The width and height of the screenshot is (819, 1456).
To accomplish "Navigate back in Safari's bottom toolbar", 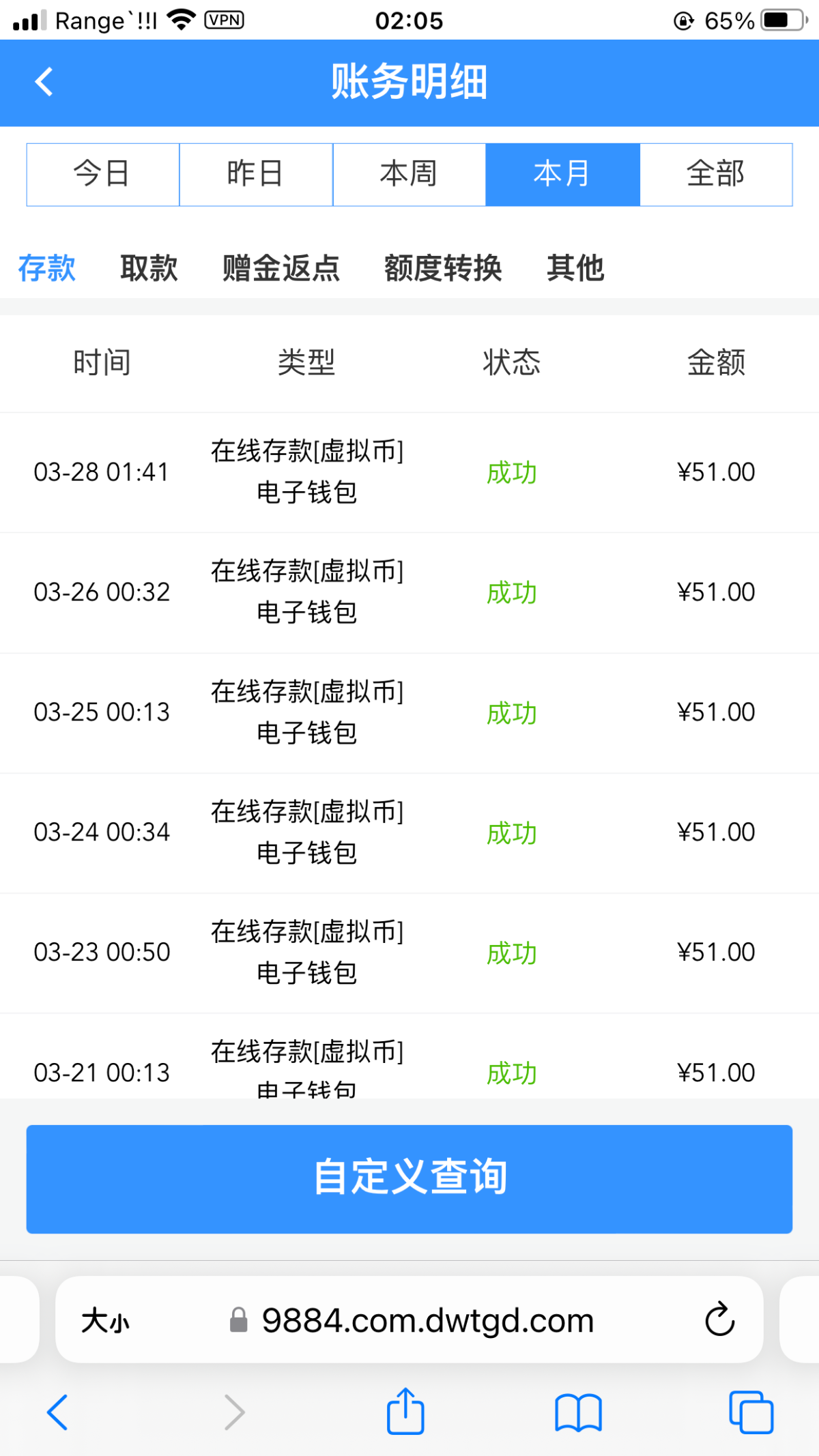I will click(57, 1412).
